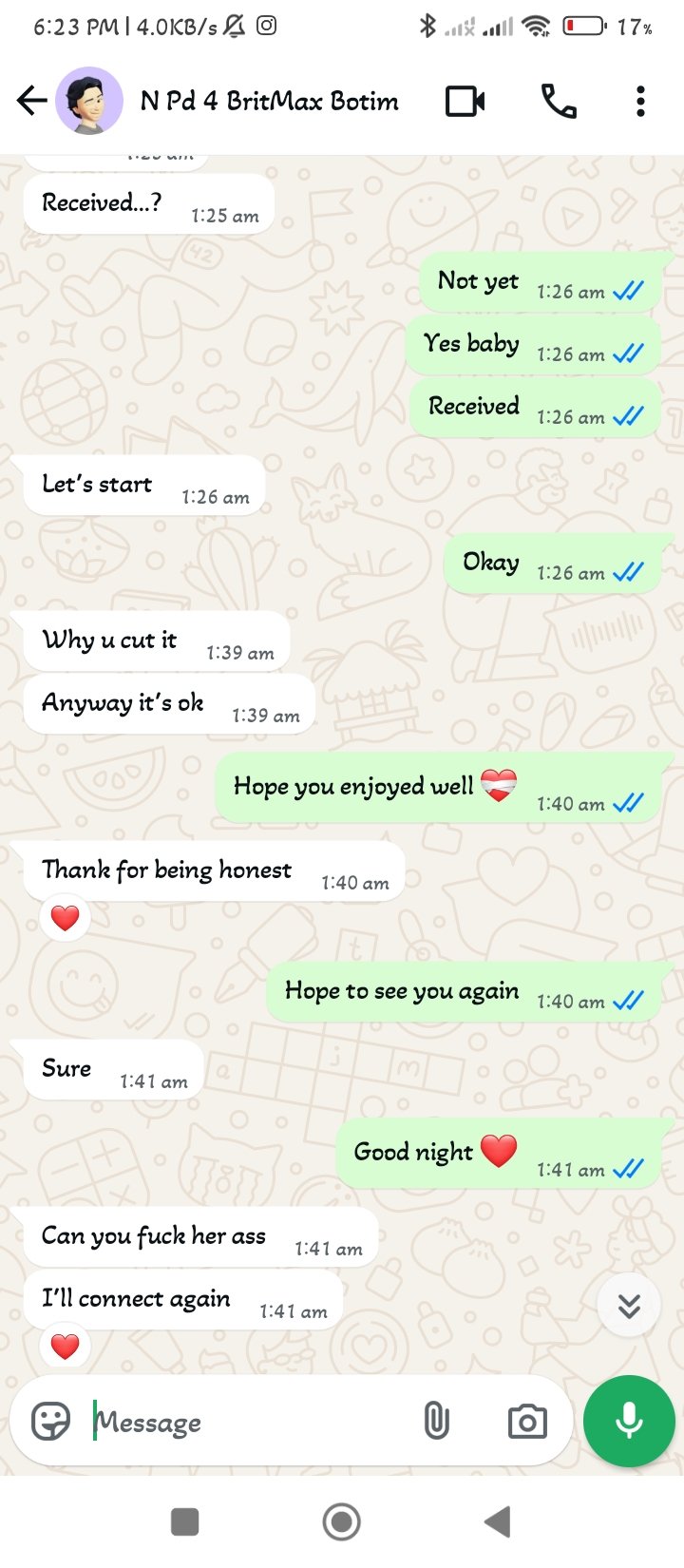This screenshot has width=684, height=1568.
Task: Tap the heart reaction under "Thank for being honest"
Action: 65,918
